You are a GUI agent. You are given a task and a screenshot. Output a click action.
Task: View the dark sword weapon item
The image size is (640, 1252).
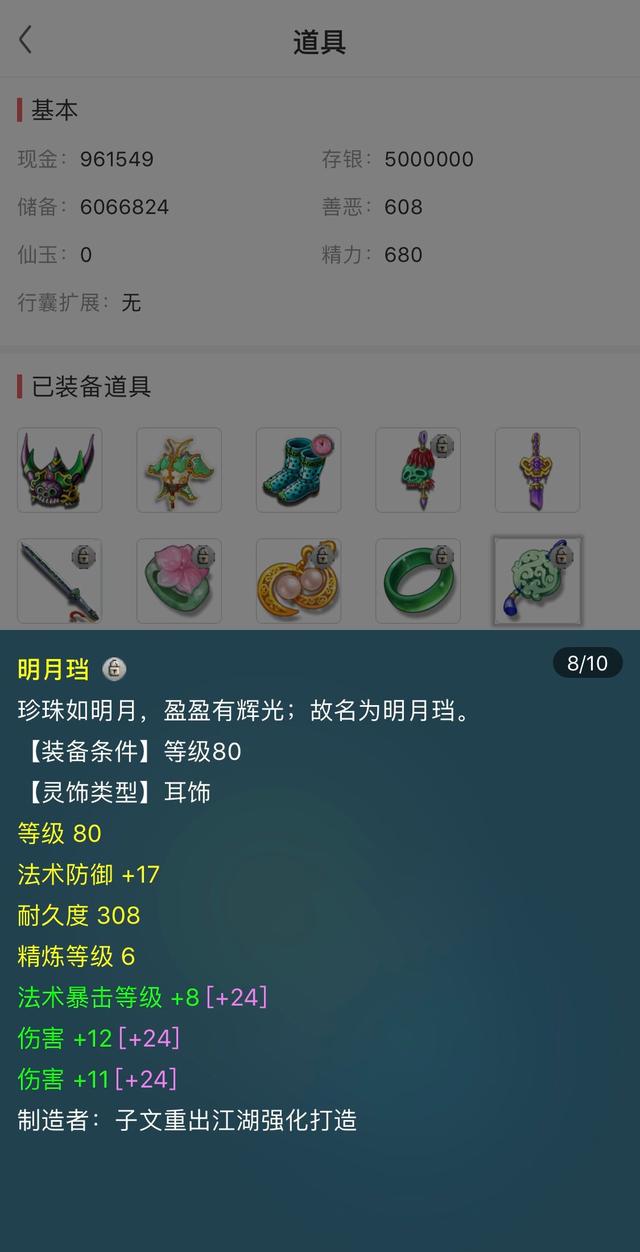coord(60,581)
